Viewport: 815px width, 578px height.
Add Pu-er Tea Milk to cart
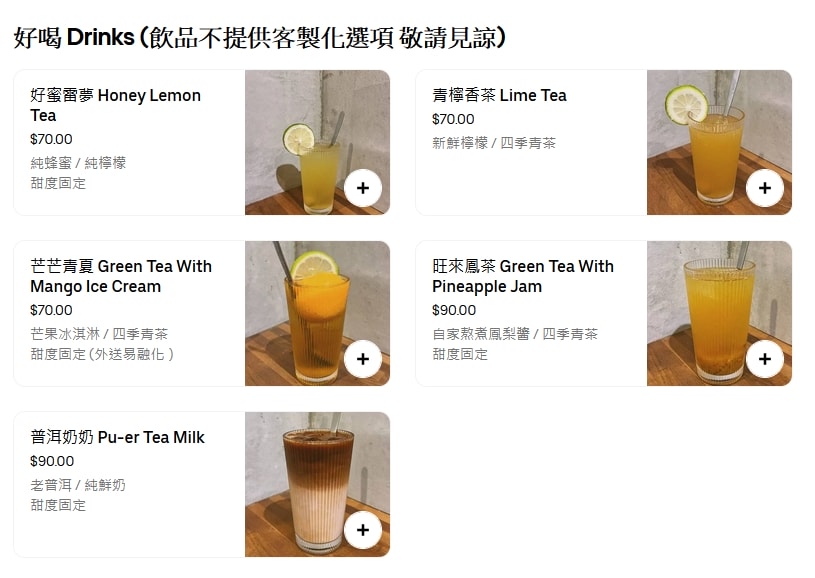[362, 530]
